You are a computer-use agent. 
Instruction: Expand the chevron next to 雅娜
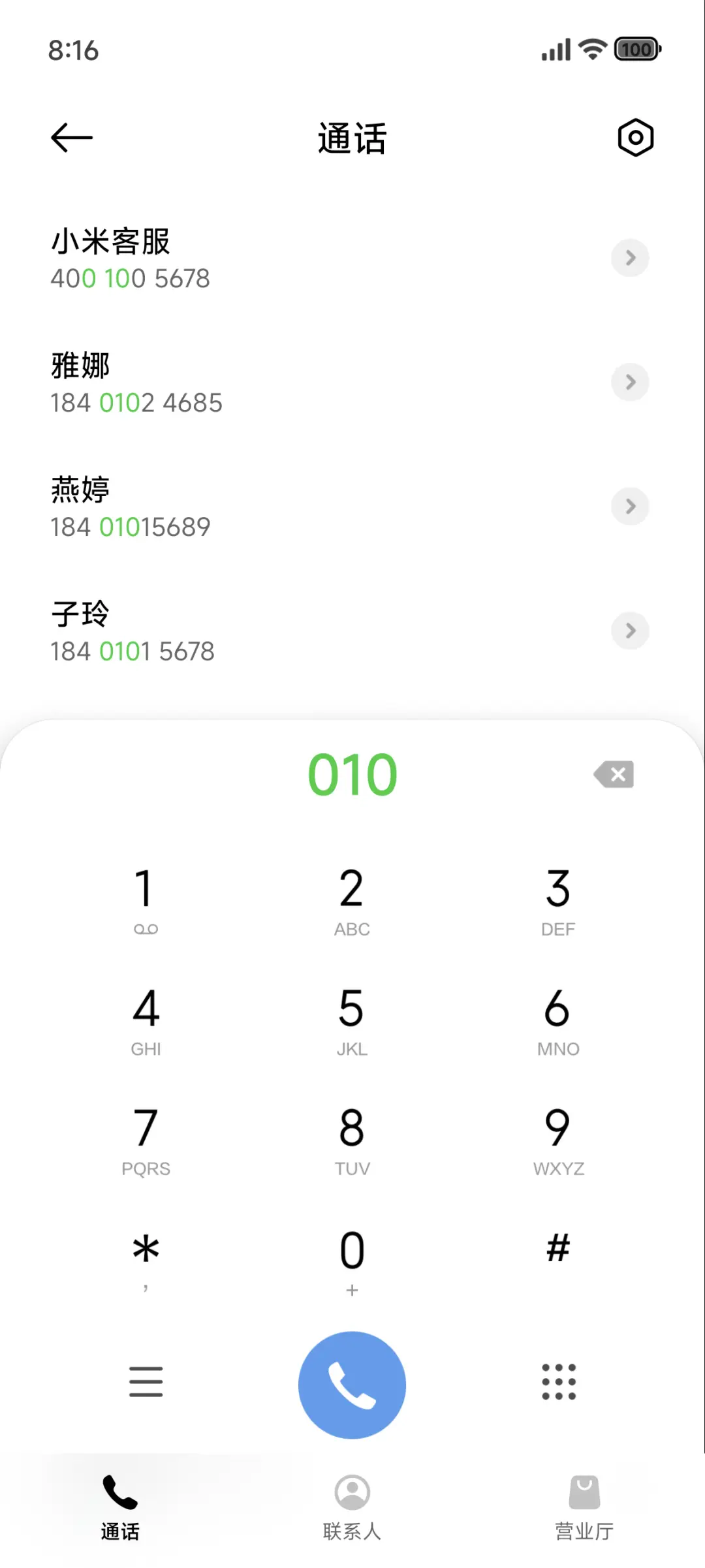630,383
